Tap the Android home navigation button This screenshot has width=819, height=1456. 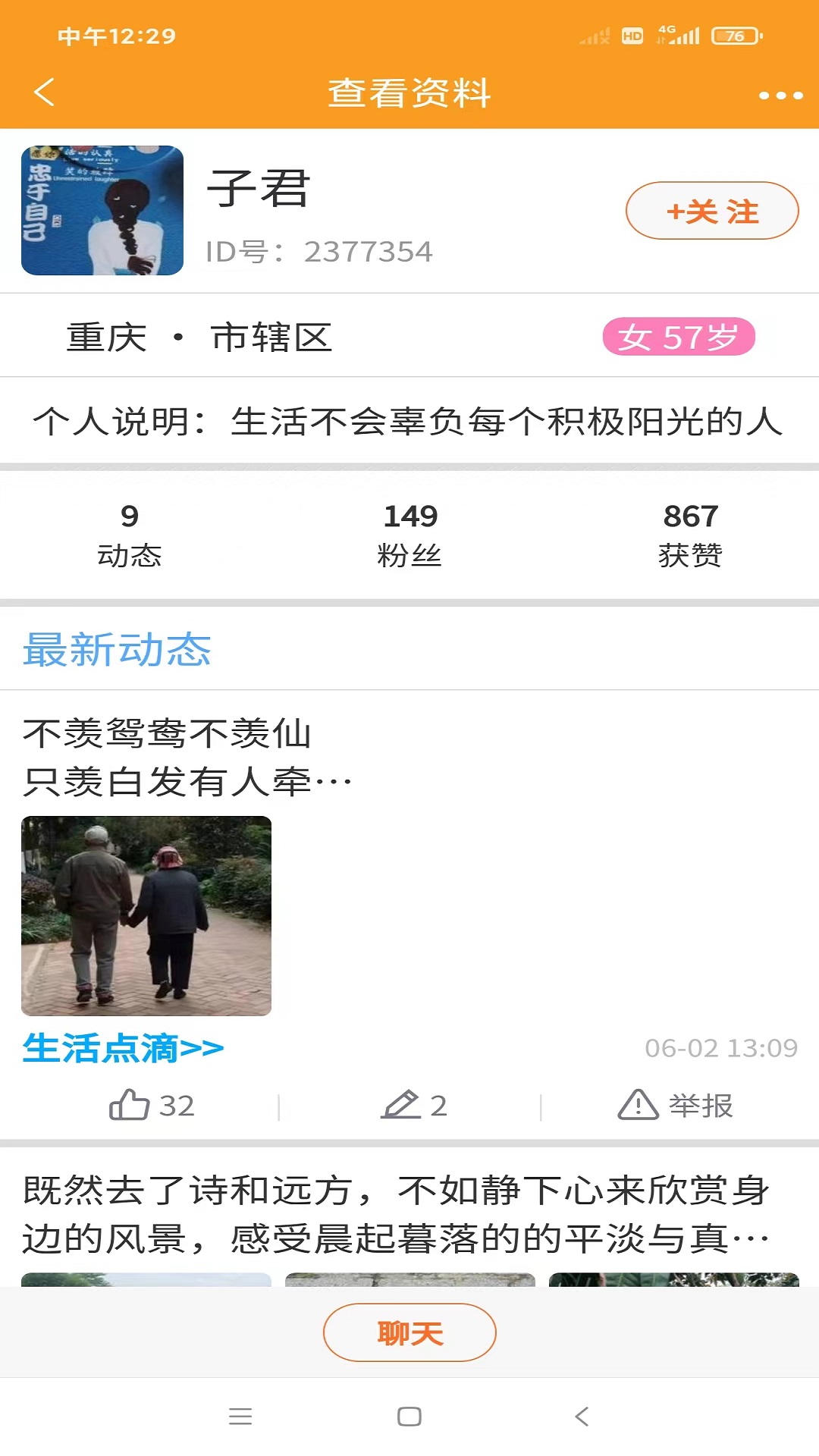pyautogui.click(x=409, y=1415)
